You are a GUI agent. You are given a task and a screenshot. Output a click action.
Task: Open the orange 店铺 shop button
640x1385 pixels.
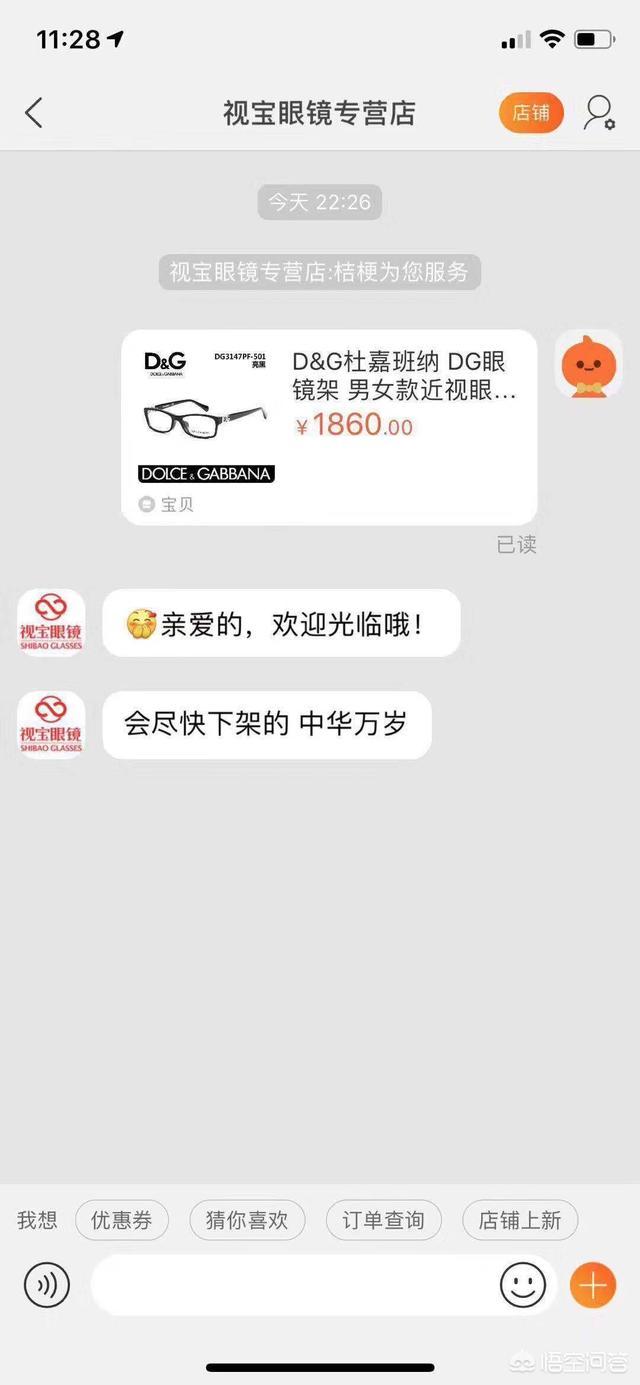tap(531, 113)
